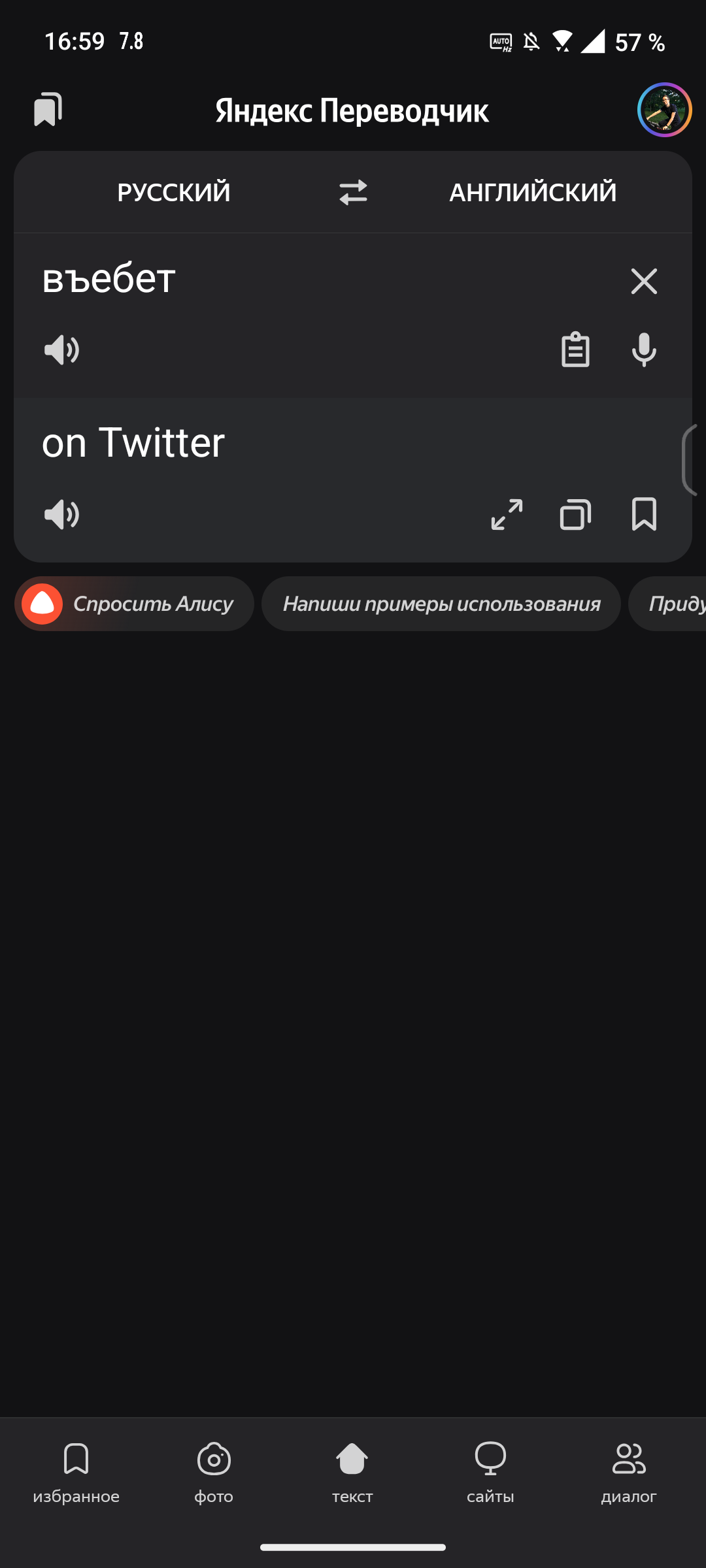Tap Спросить Алису chip
Image resolution: width=706 pixels, height=1568 pixels.
click(x=135, y=604)
